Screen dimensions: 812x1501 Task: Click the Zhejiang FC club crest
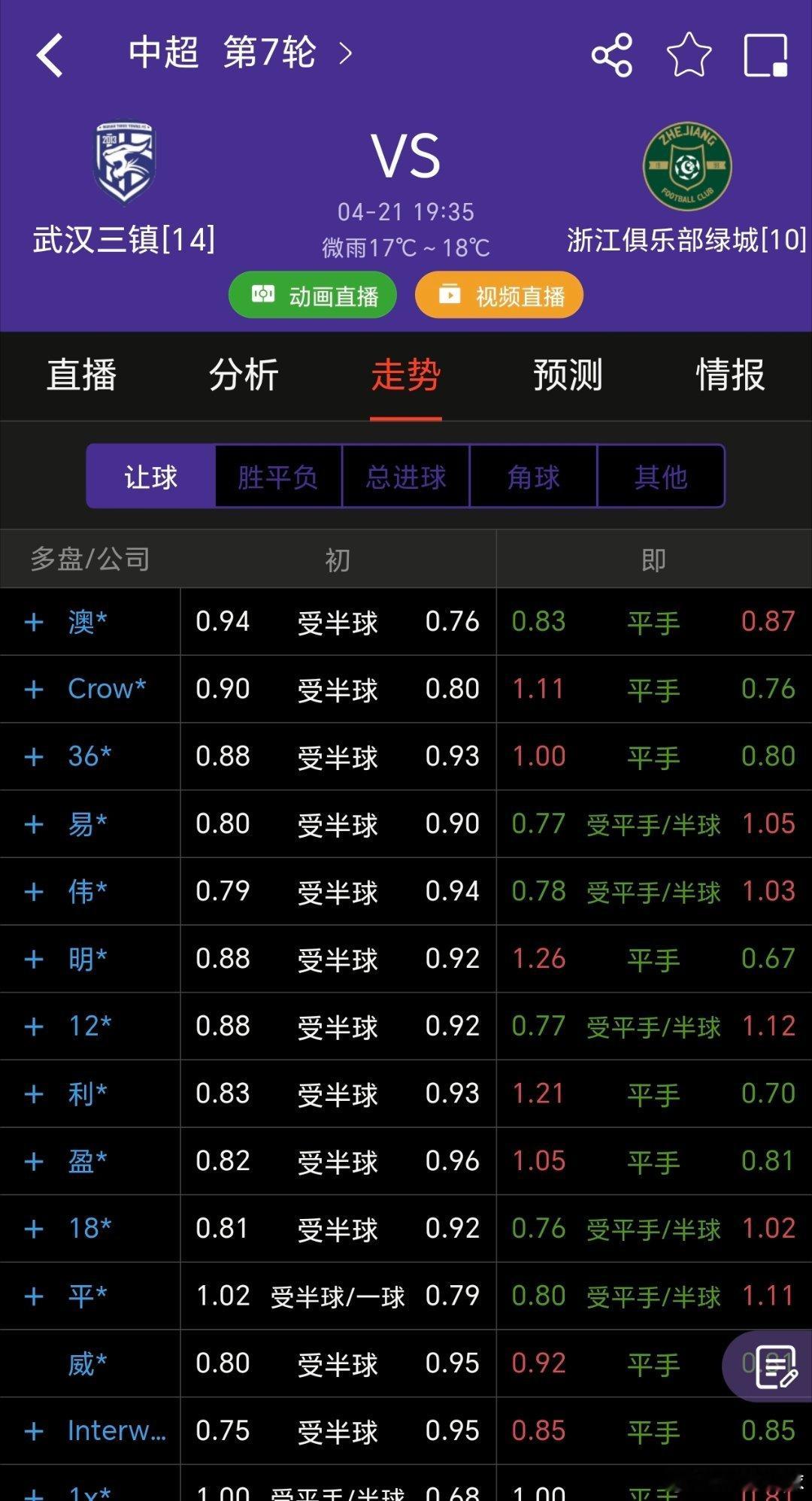[688, 165]
